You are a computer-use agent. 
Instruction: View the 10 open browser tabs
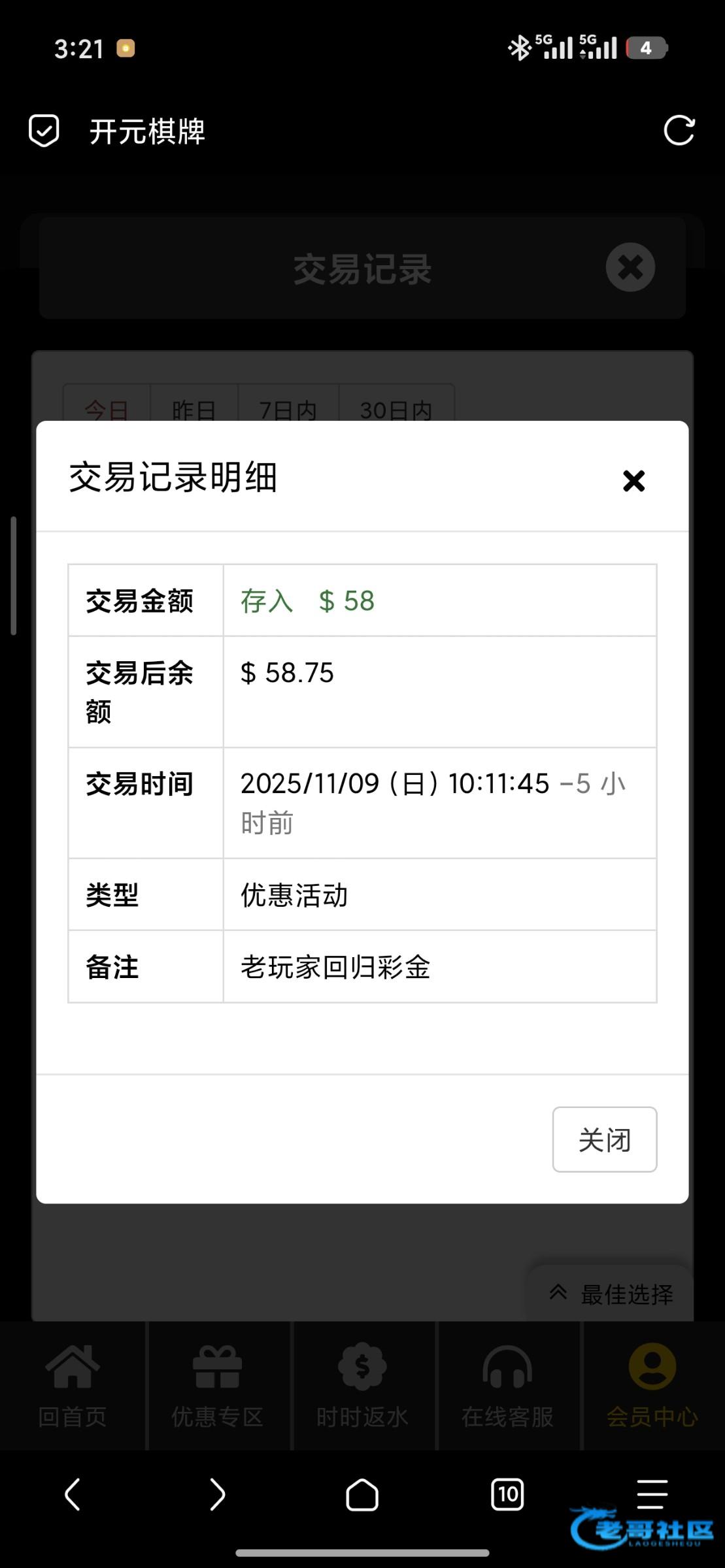[507, 1494]
